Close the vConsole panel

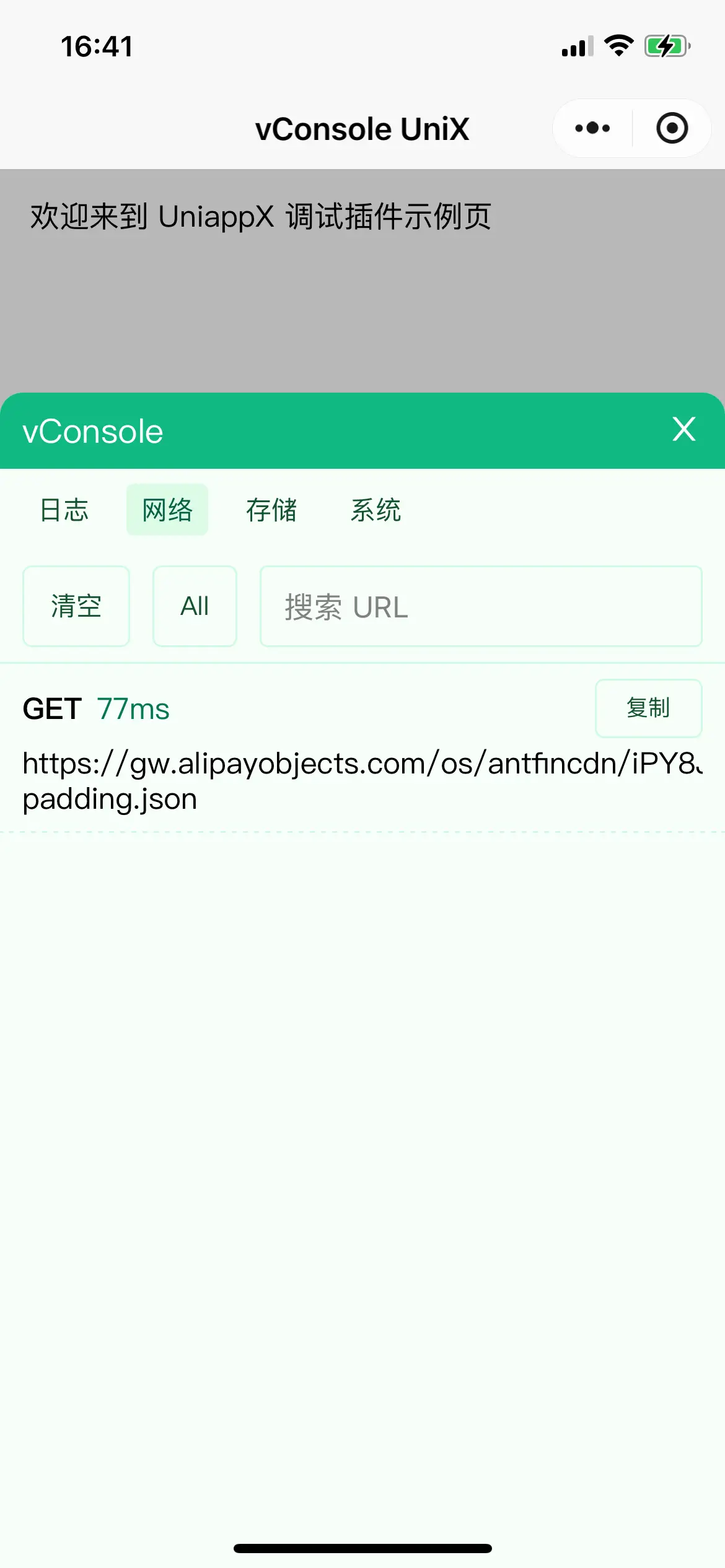[683, 429]
